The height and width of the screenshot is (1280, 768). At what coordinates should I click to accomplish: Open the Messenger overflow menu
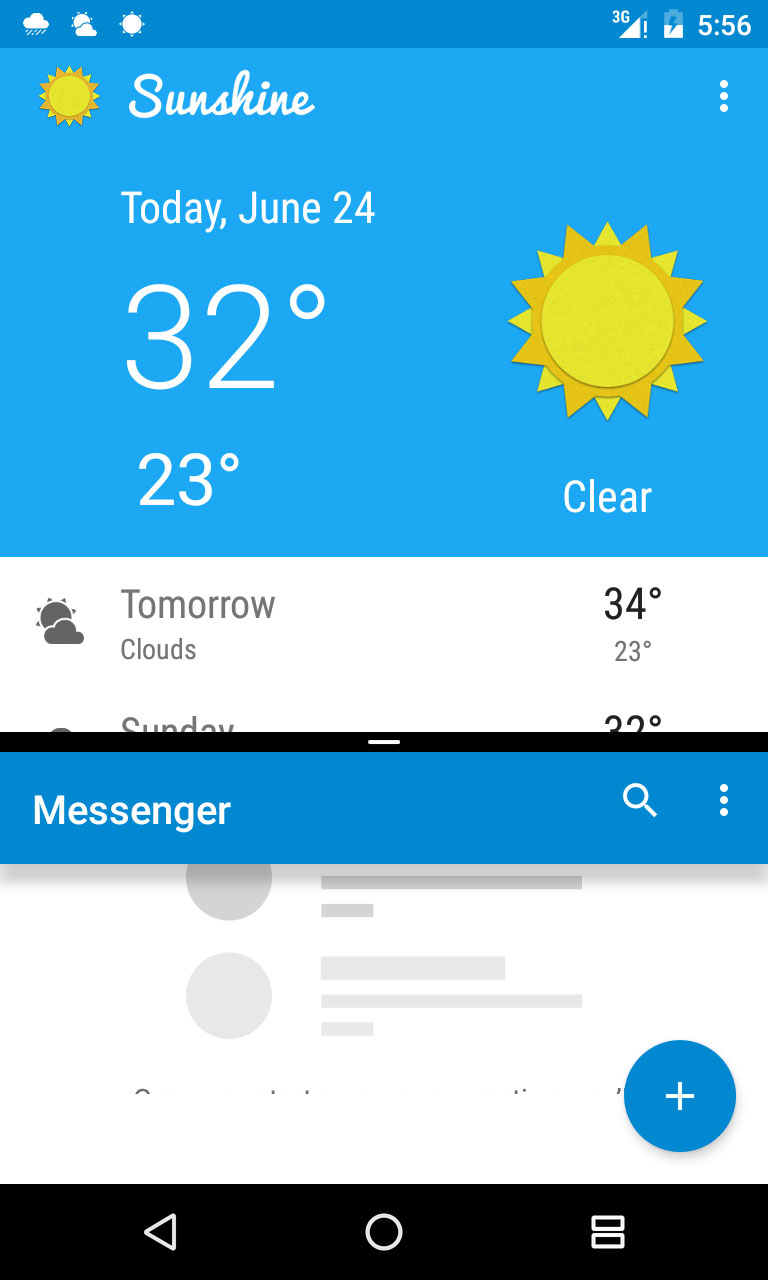coord(723,801)
